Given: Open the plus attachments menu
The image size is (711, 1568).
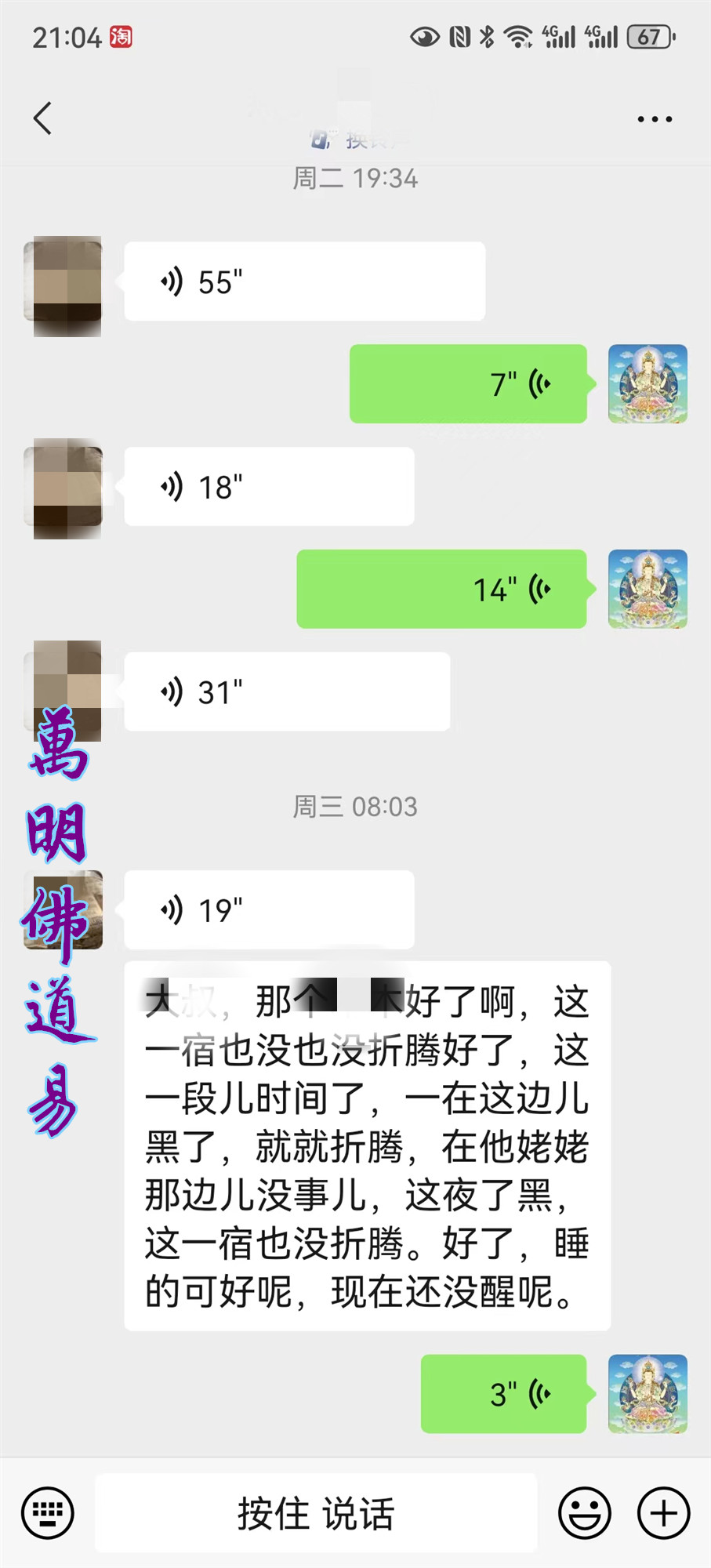Looking at the screenshot, I should pyautogui.click(x=663, y=1512).
